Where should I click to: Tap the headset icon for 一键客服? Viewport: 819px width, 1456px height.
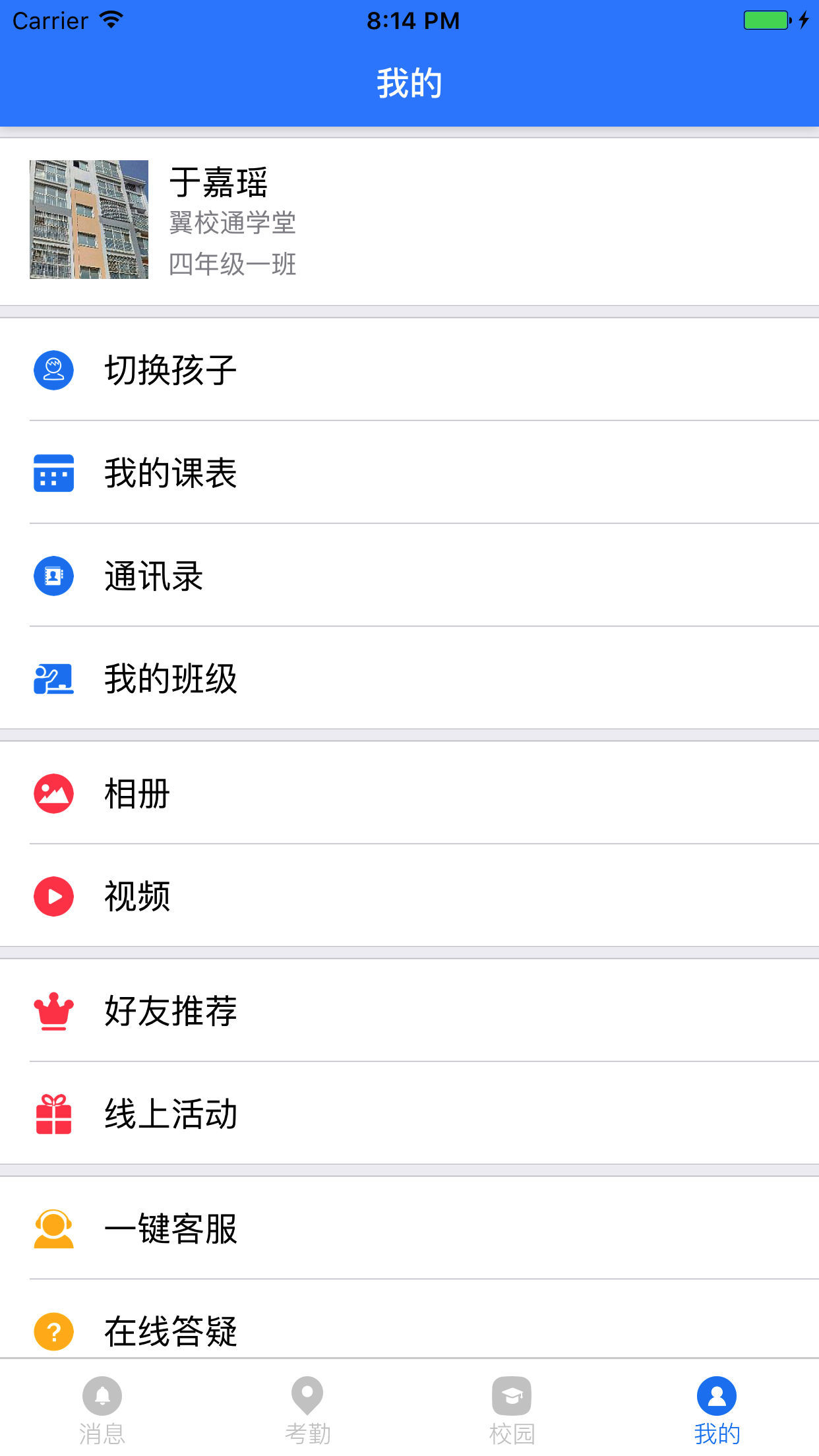[x=53, y=1228]
